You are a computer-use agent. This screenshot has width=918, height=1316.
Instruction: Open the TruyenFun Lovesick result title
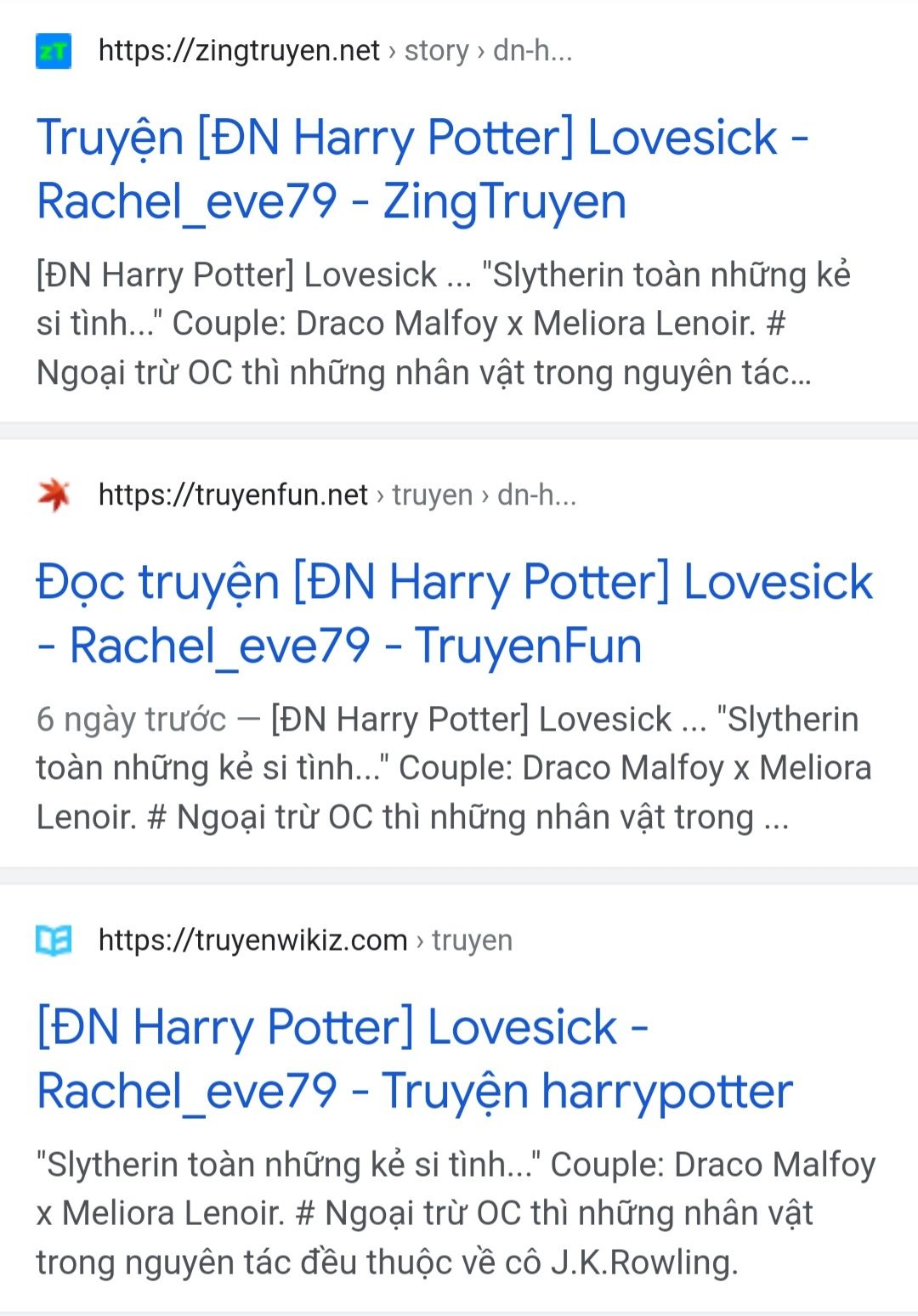click(454, 613)
